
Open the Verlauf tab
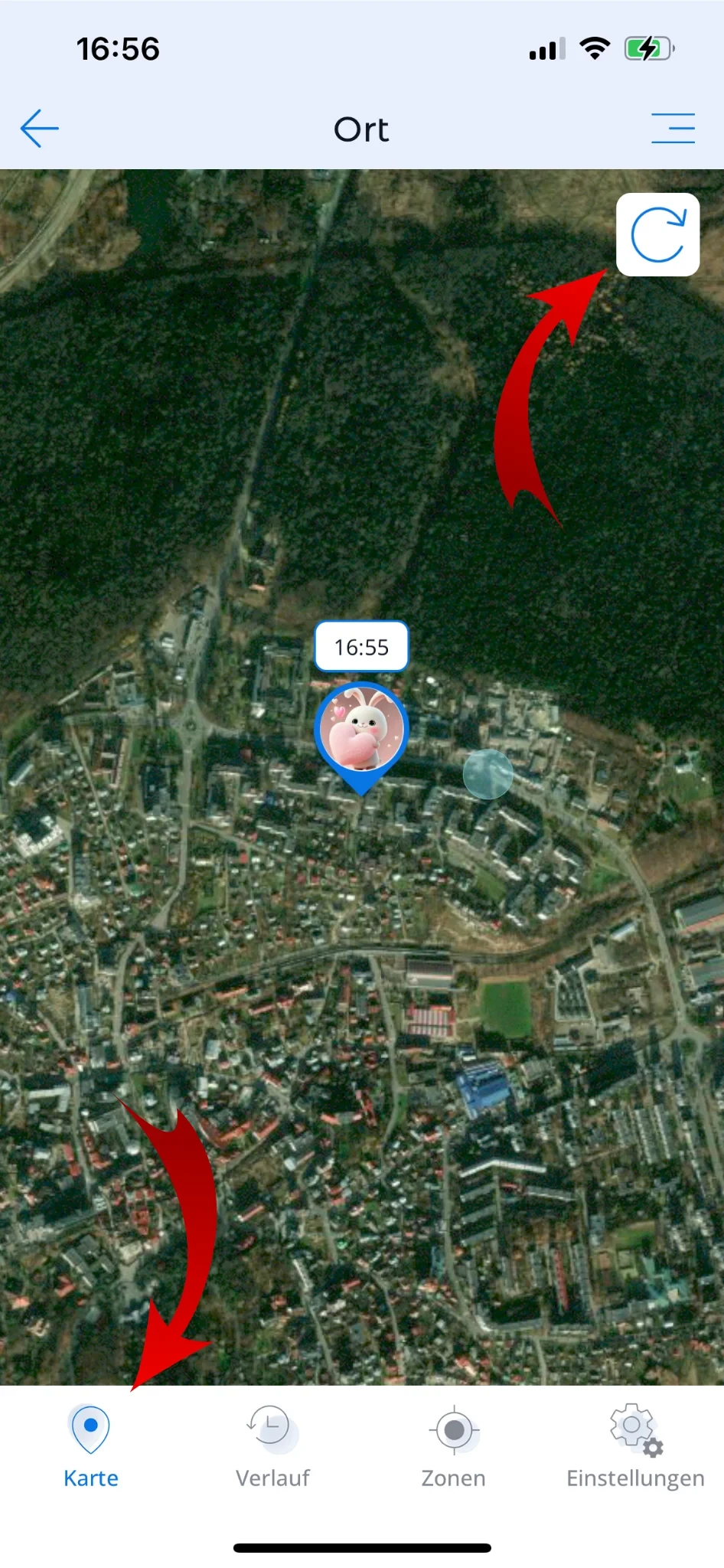(272, 1445)
